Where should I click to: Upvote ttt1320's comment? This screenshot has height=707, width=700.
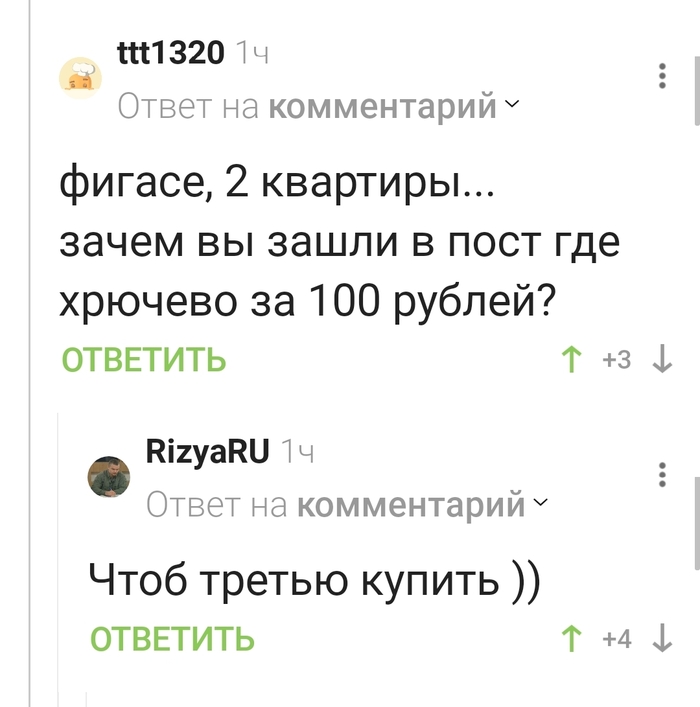(571, 360)
